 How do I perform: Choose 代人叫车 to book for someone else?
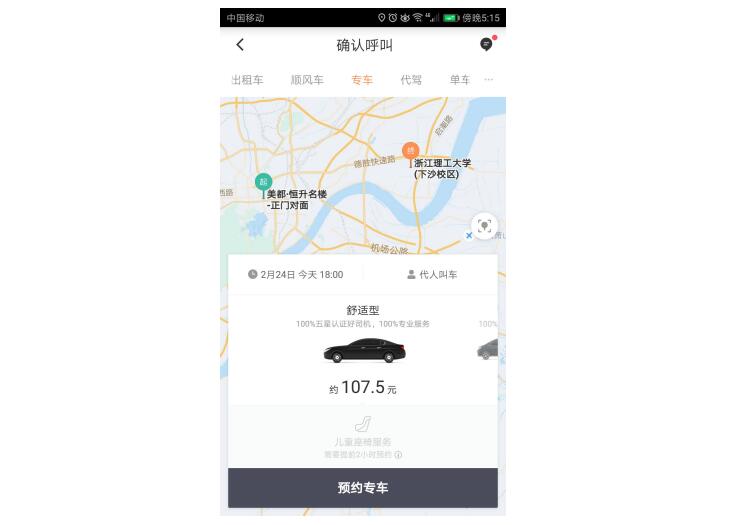pos(431,274)
